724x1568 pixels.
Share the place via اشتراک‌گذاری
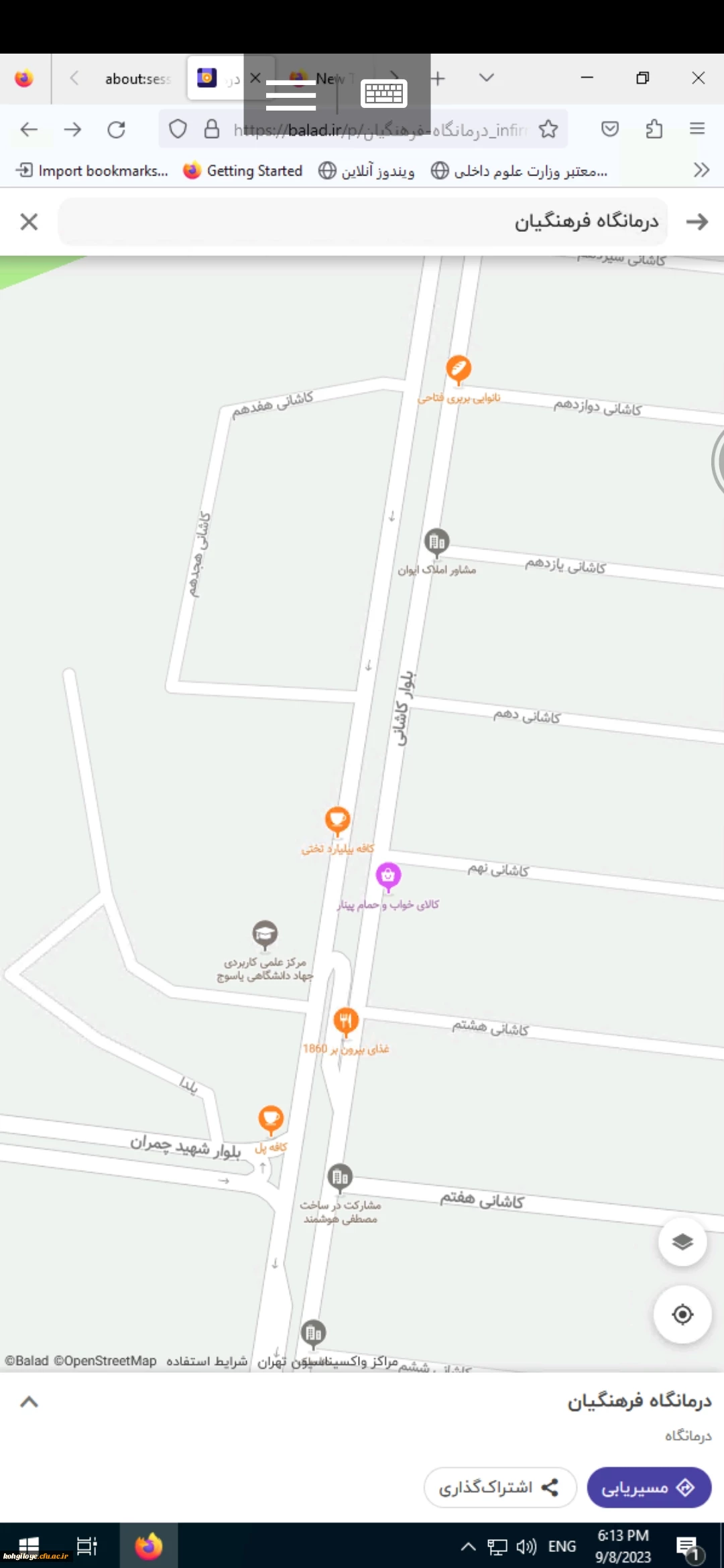(x=500, y=1488)
